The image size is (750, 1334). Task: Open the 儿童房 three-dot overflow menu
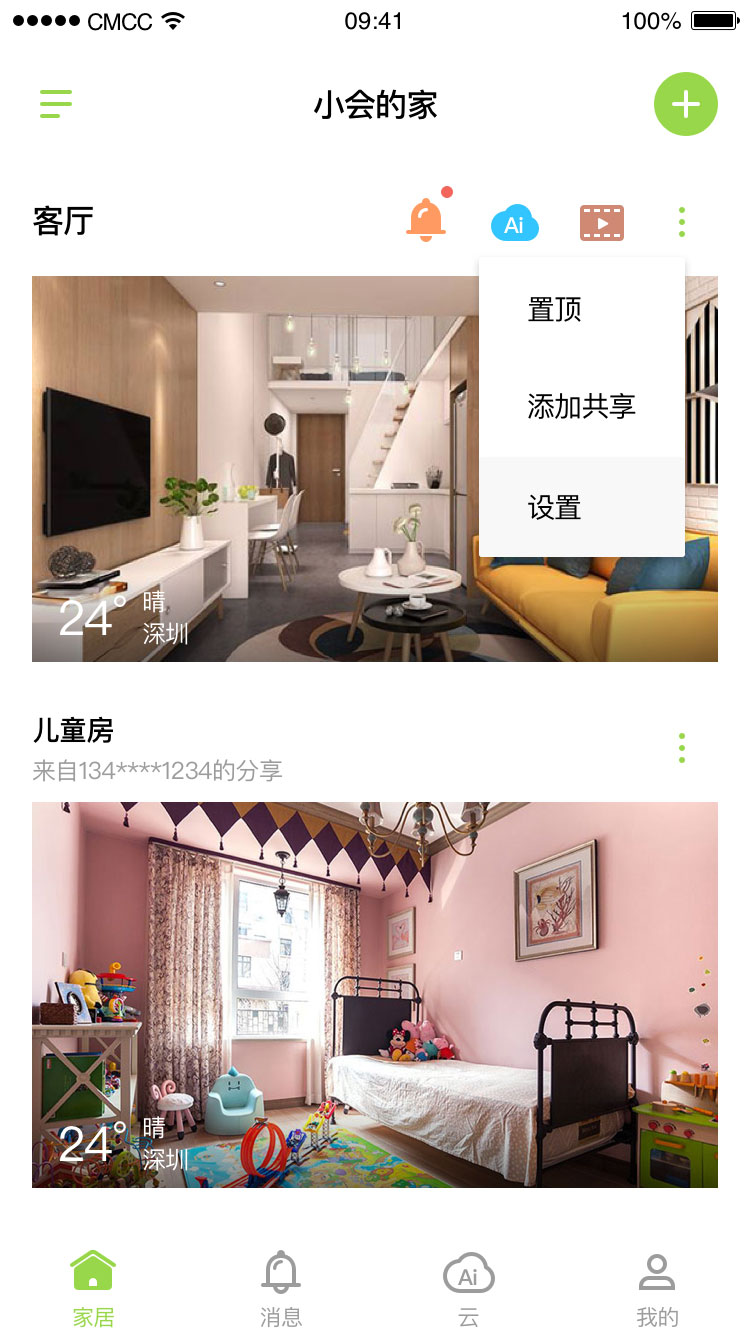(x=682, y=748)
